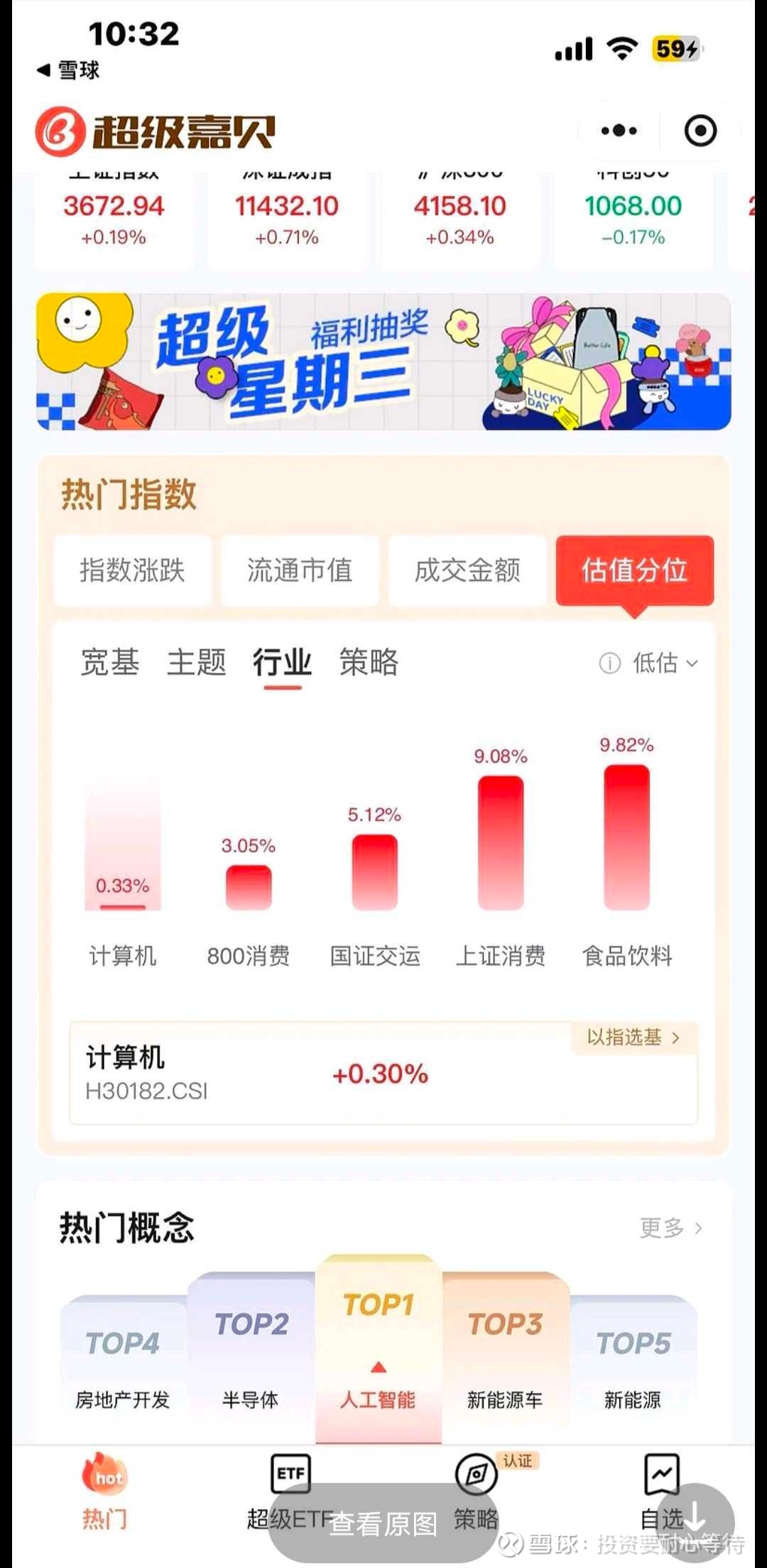Open the TOP2 半导体 concept
The image size is (767, 1568).
coord(251,1358)
